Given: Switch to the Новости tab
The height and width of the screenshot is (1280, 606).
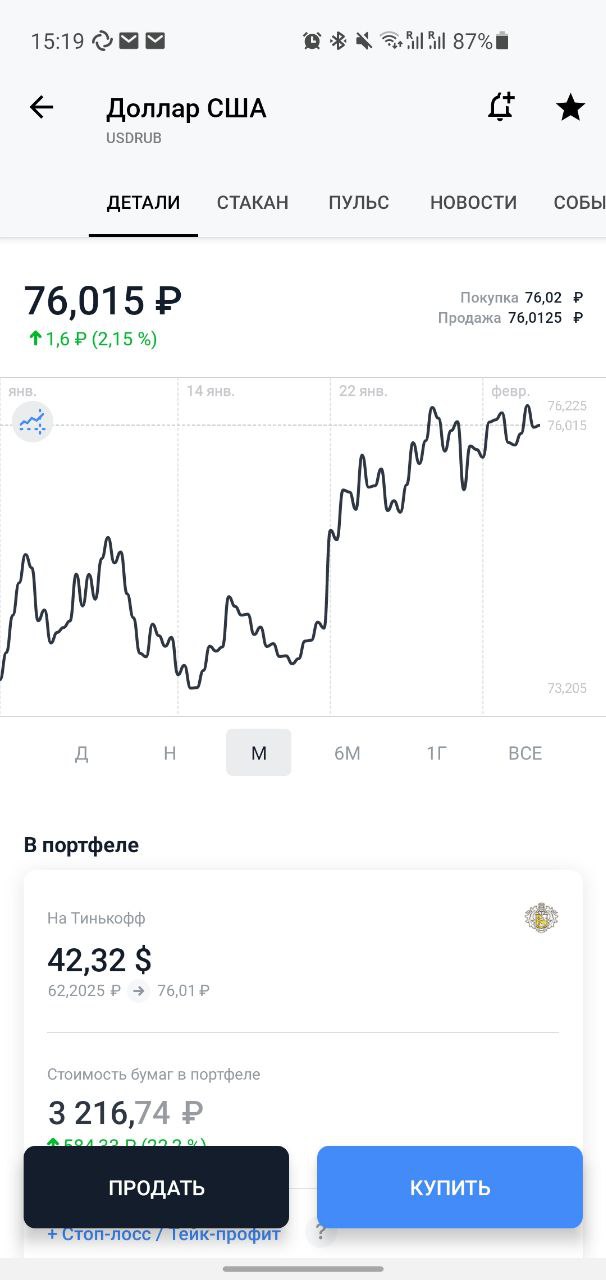Looking at the screenshot, I should (473, 202).
